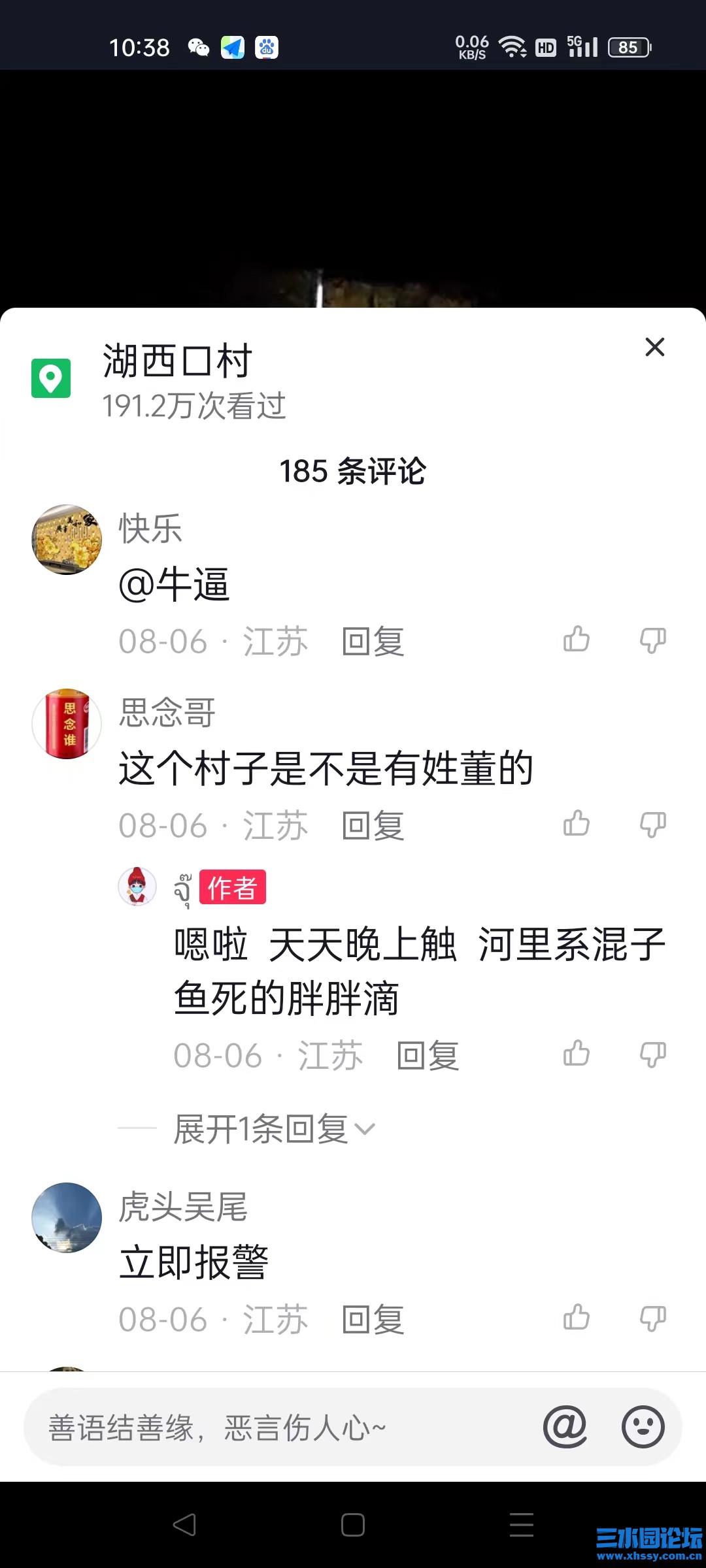Like the author's reply comment
706x1568 pixels.
[576, 1054]
